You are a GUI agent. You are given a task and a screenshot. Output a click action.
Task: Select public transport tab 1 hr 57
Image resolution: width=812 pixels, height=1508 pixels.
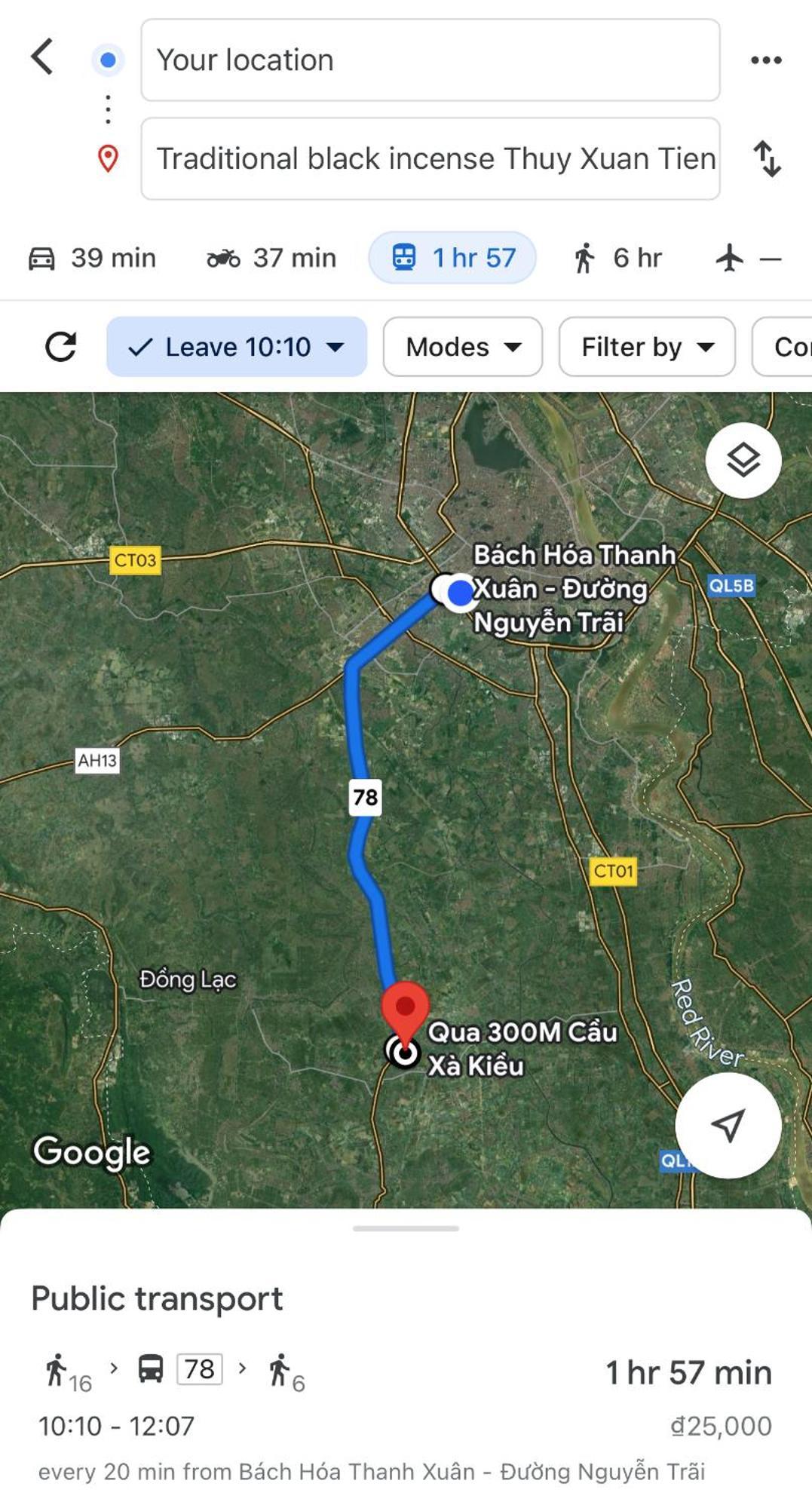click(x=452, y=258)
